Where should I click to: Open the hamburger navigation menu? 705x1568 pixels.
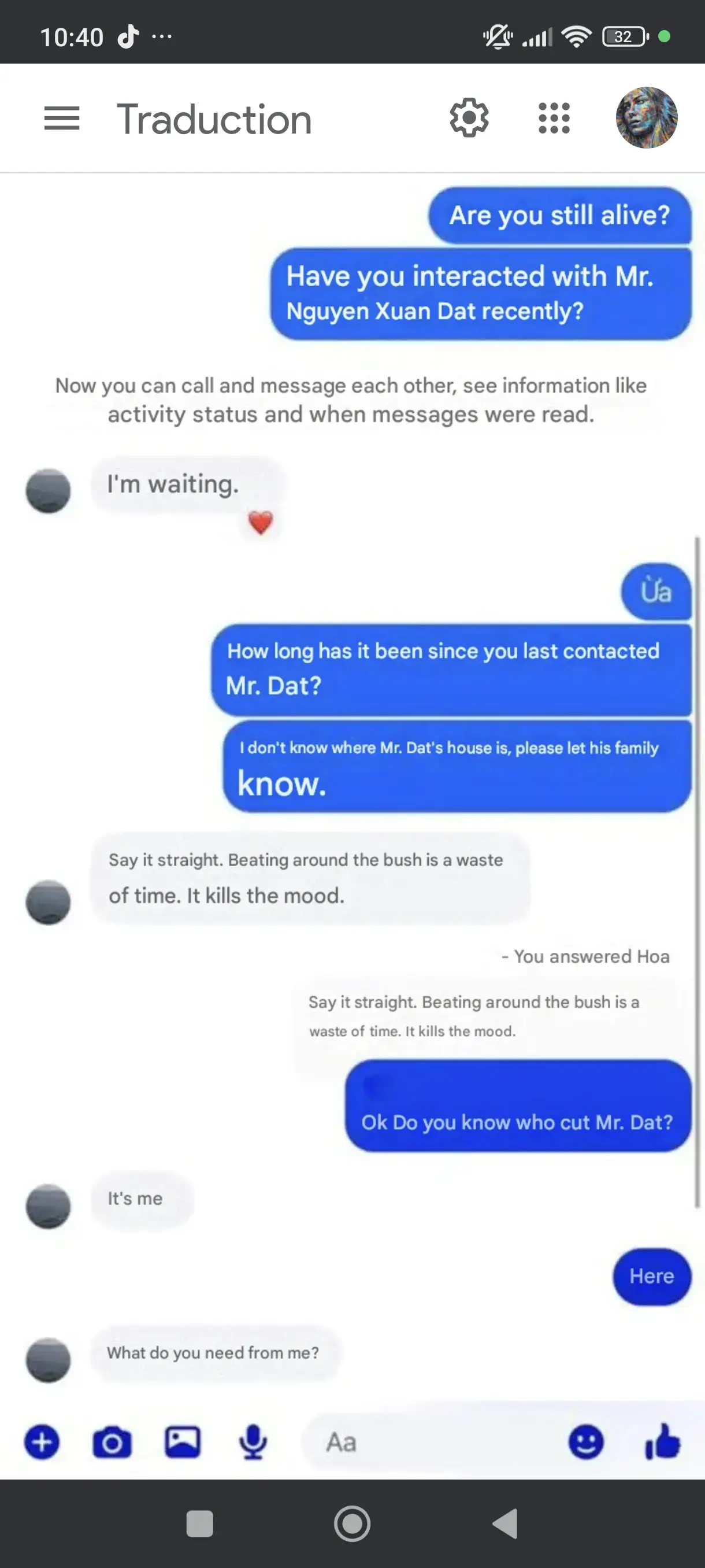click(x=62, y=118)
